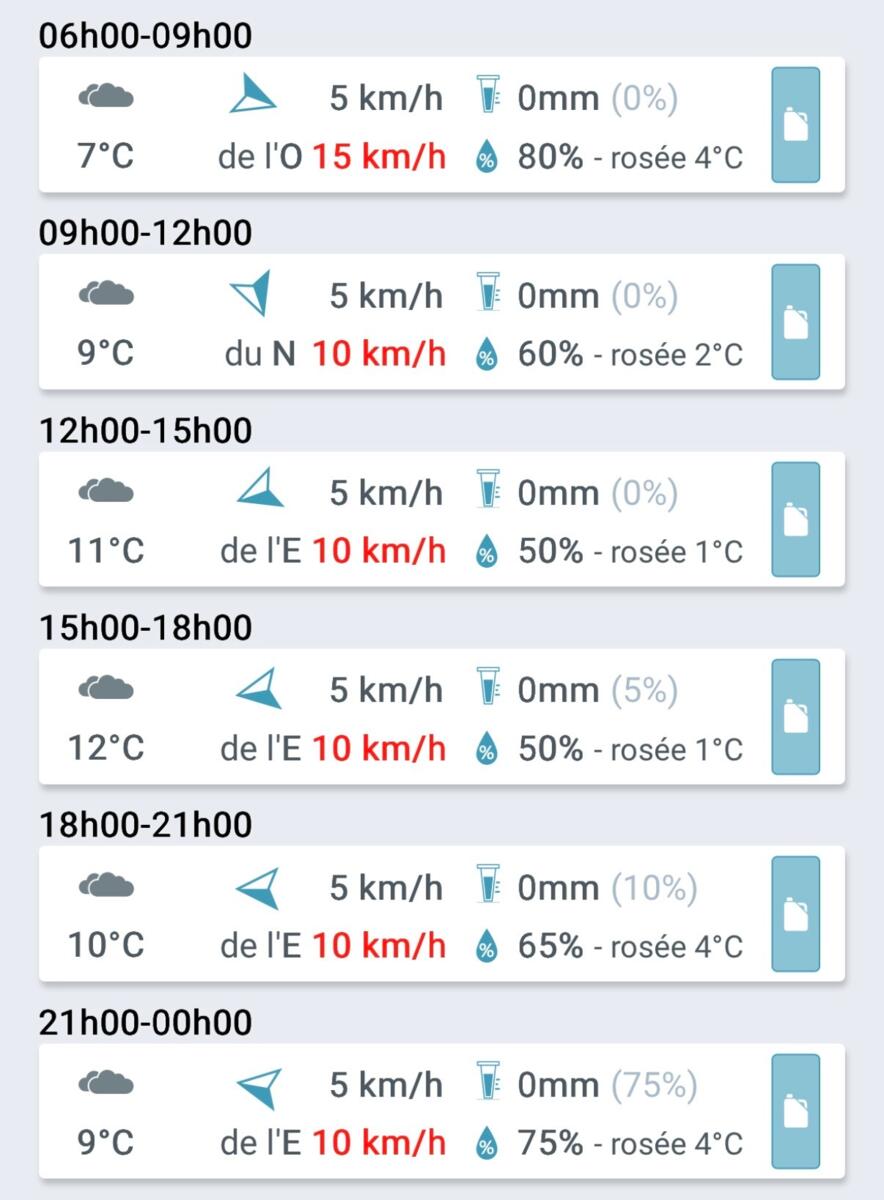View spraying details for the 12h00-15h00 slot
The image size is (884, 1200).
(x=795, y=519)
